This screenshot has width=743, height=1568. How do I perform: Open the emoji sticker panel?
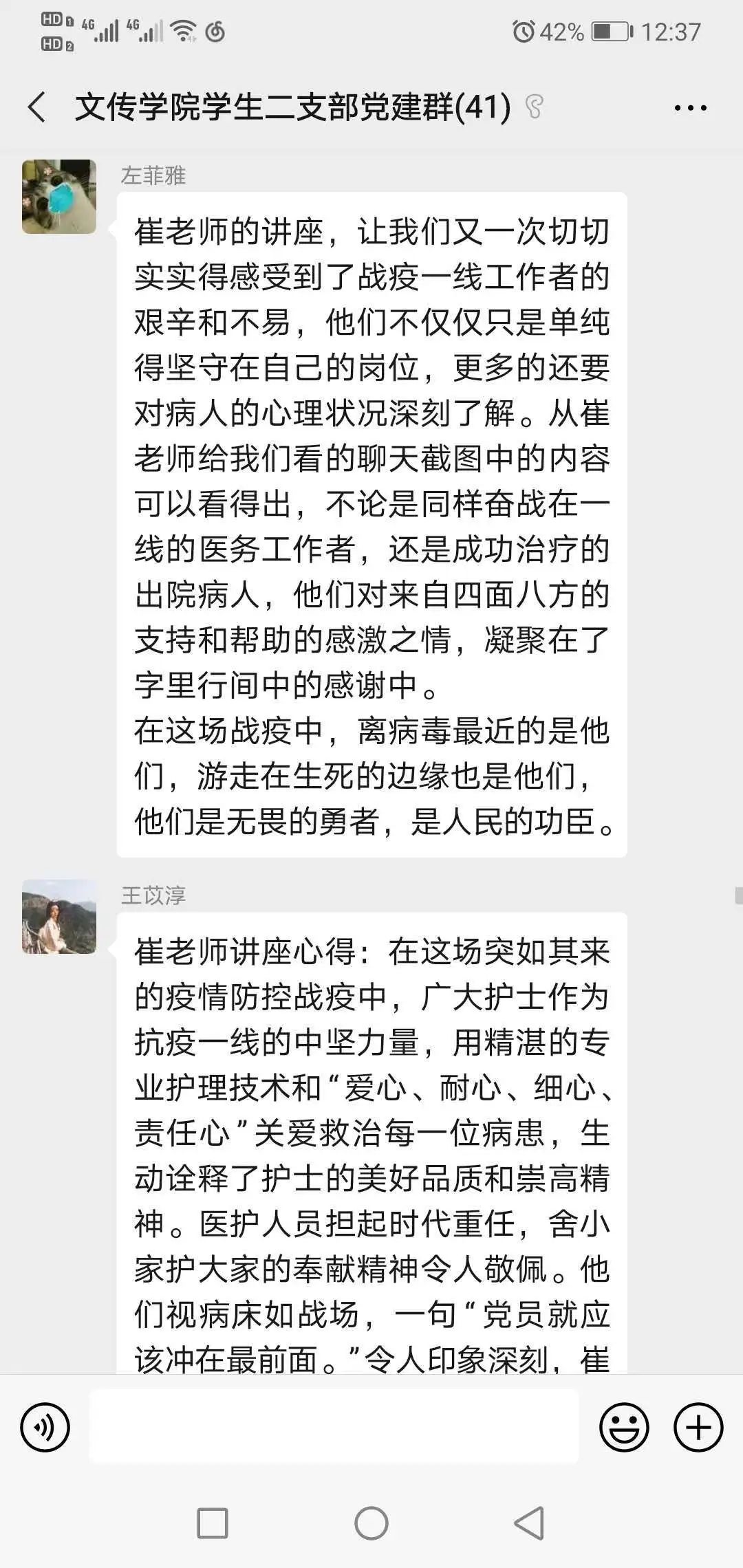[624, 1428]
